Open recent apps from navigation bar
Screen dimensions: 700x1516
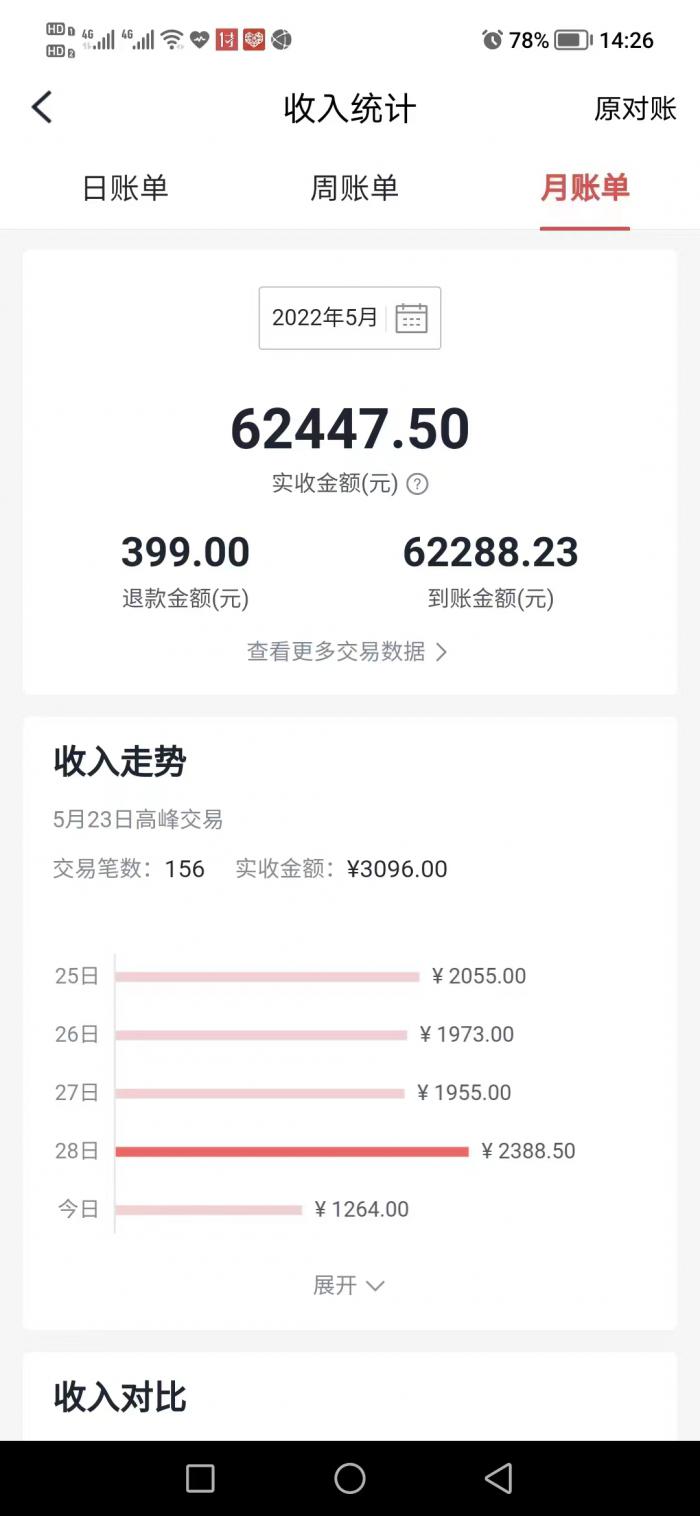click(x=200, y=1478)
